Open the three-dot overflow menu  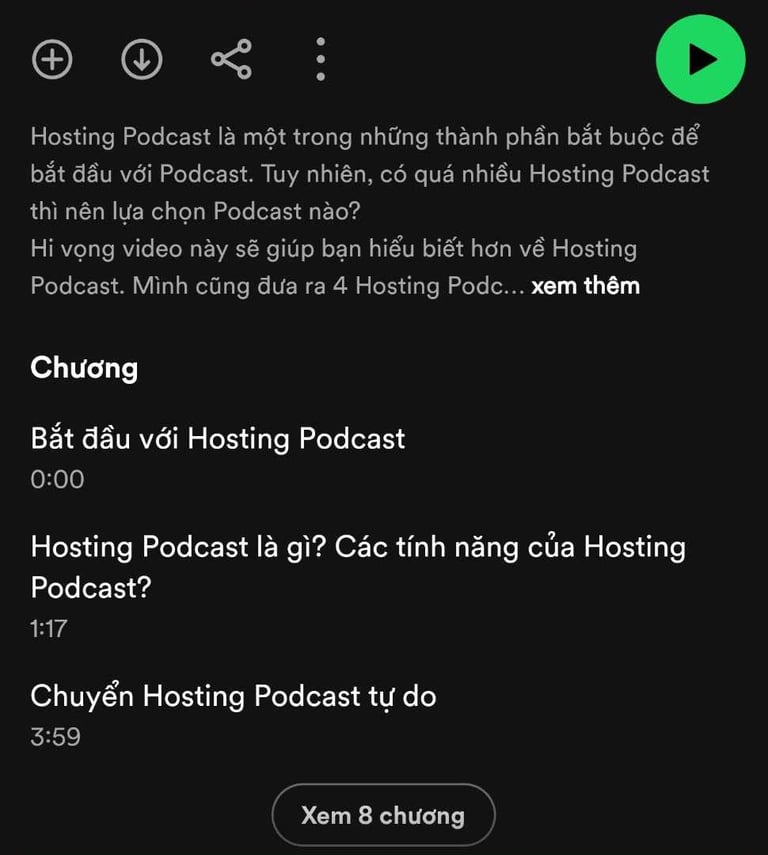(x=320, y=60)
